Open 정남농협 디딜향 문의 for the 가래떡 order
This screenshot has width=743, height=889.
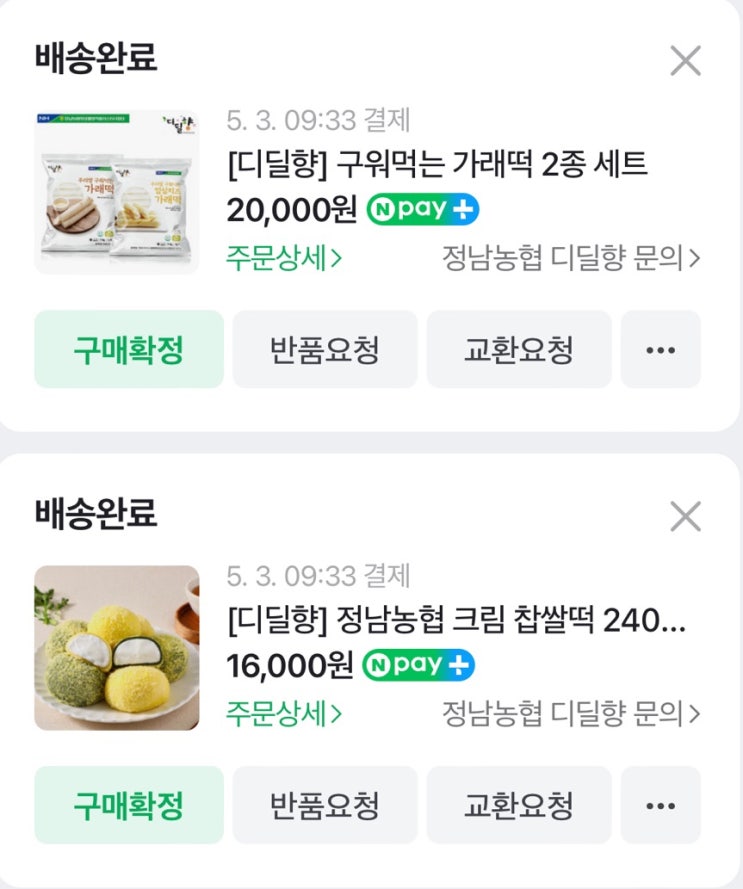tap(571, 257)
